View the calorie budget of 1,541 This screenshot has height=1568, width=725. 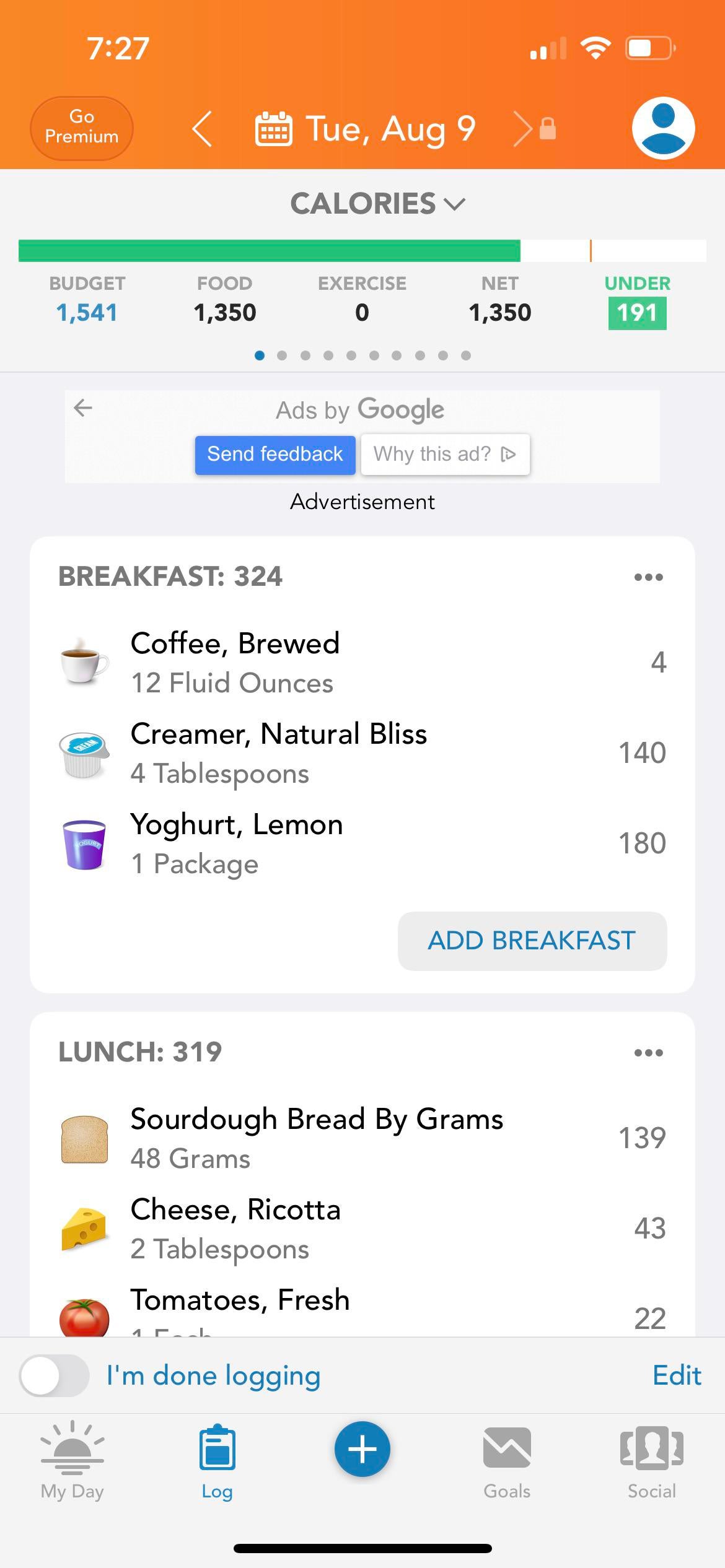tap(87, 312)
